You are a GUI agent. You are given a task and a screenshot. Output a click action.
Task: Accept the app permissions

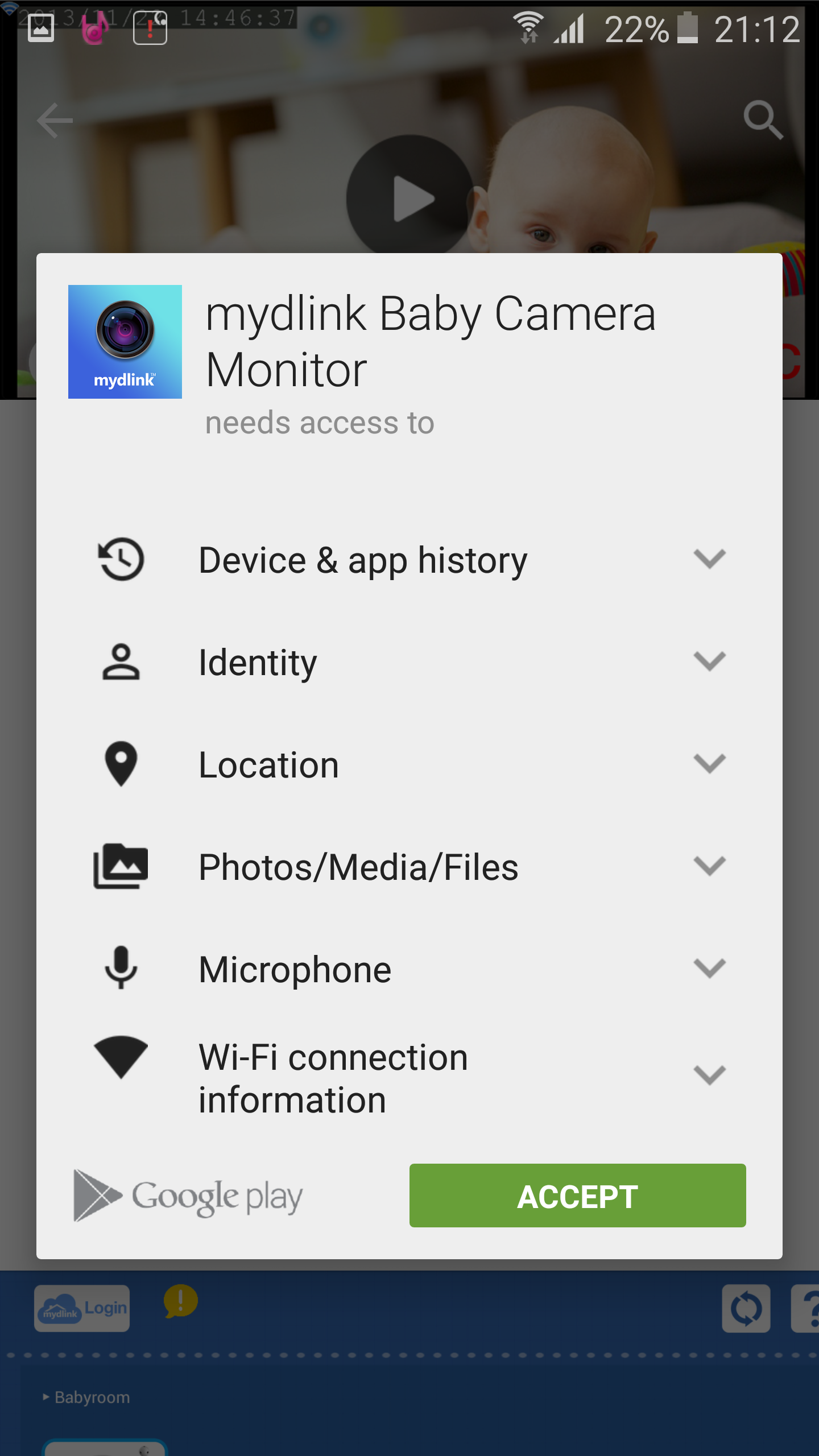(x=577, y=1196)
